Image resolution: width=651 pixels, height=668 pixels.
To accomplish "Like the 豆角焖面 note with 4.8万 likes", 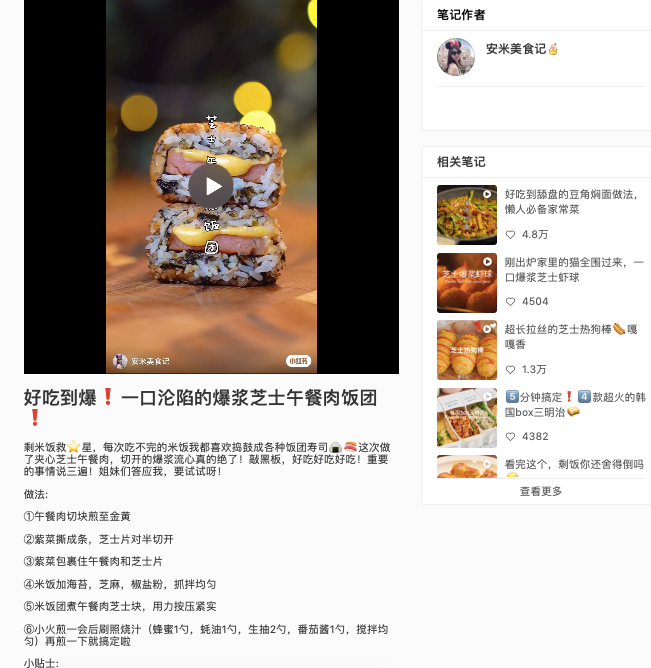I will [x=511, y=234].
